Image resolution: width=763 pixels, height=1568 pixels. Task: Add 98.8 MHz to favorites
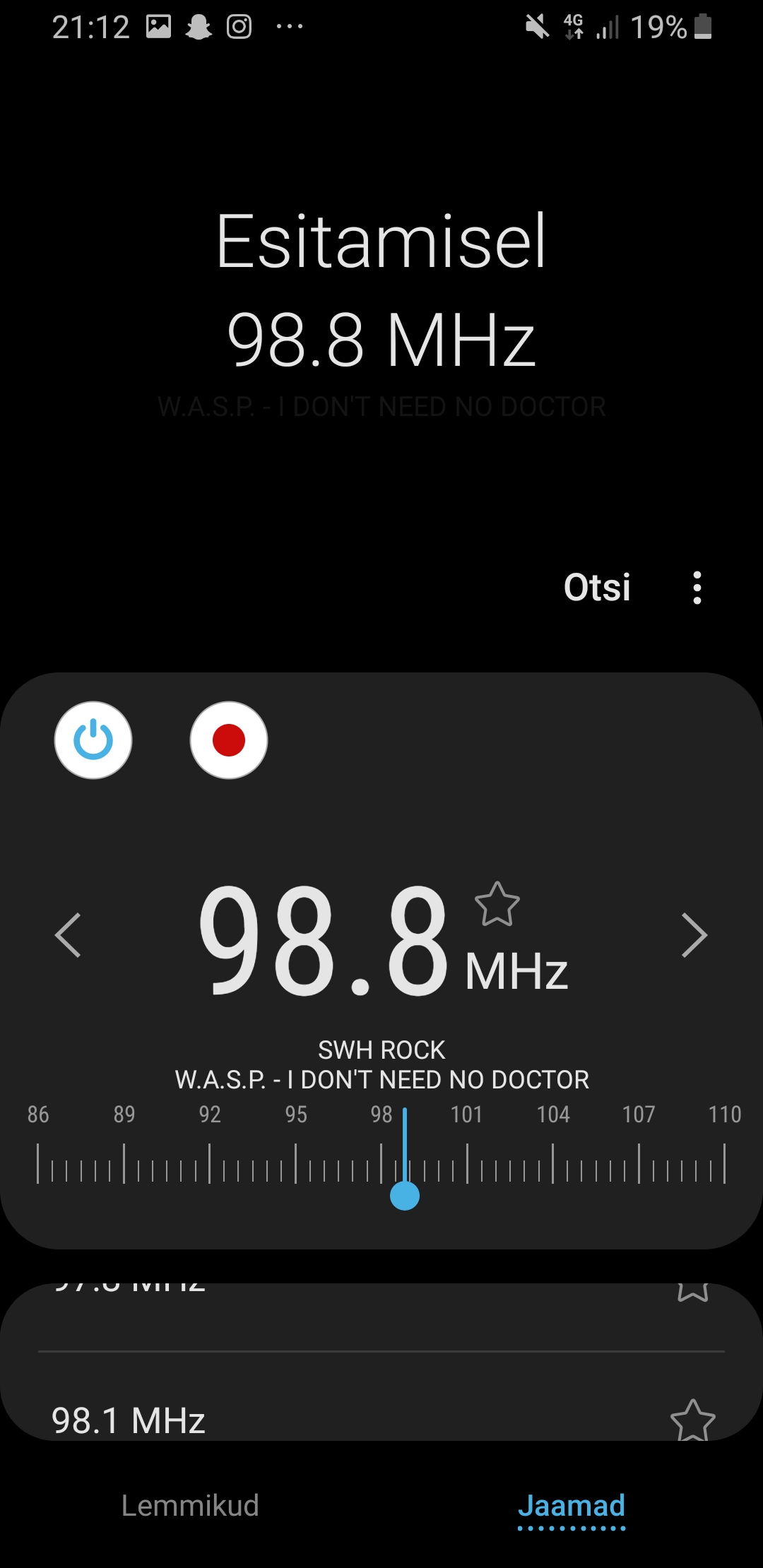click(x=497, y=904)
